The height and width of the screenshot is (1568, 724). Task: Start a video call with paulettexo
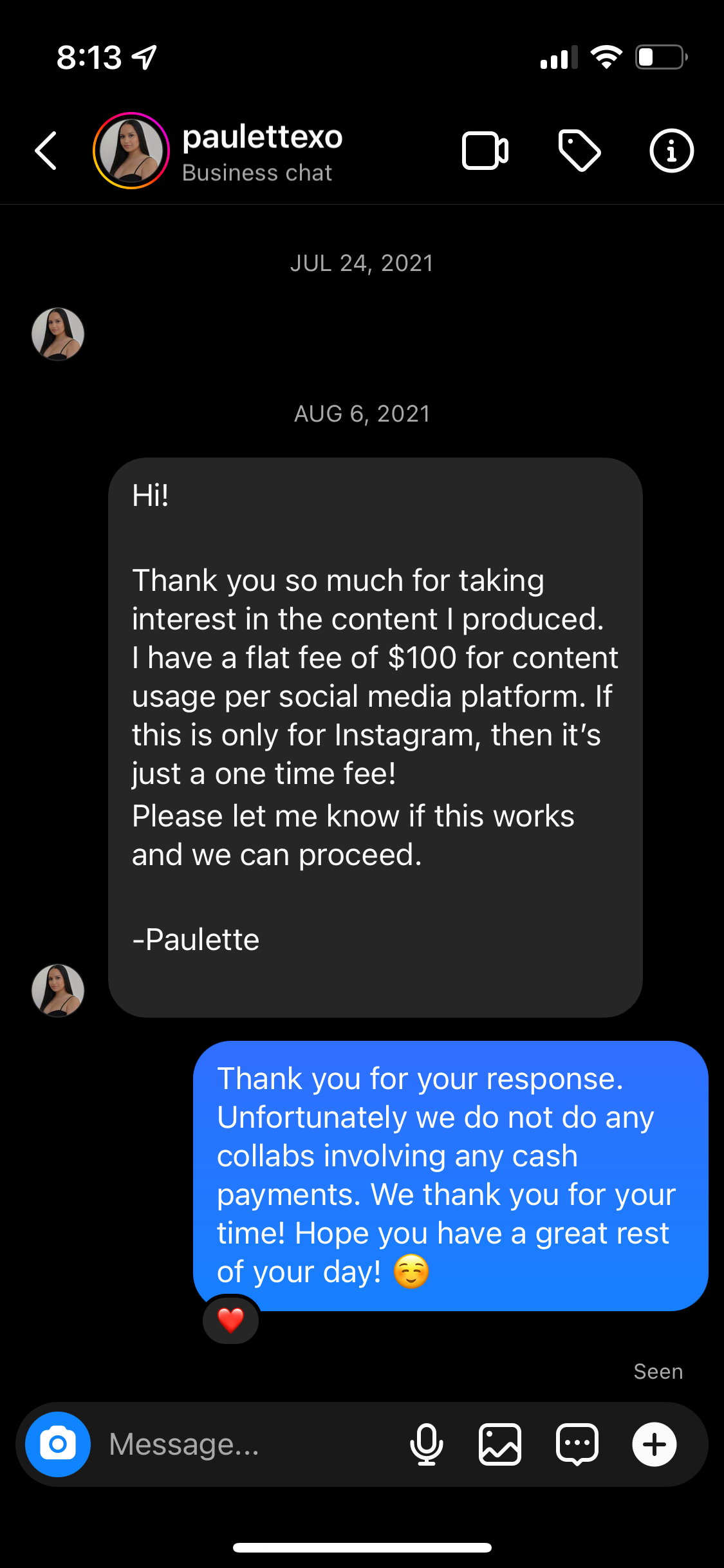(x=485, y=151)
